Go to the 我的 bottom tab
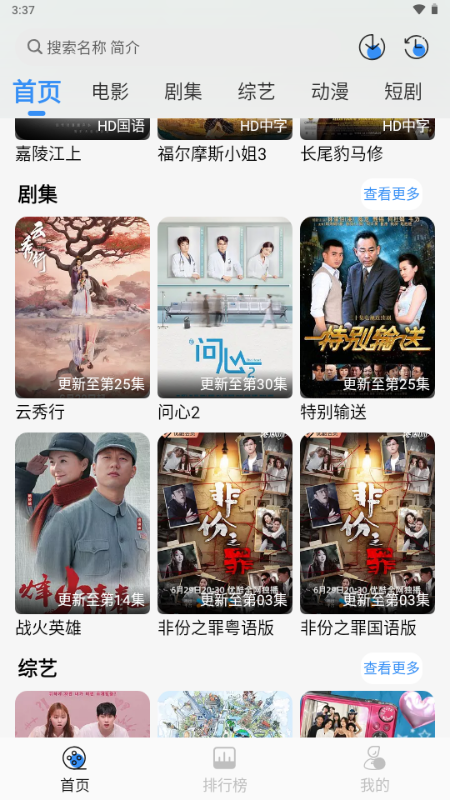 (374, 769)
